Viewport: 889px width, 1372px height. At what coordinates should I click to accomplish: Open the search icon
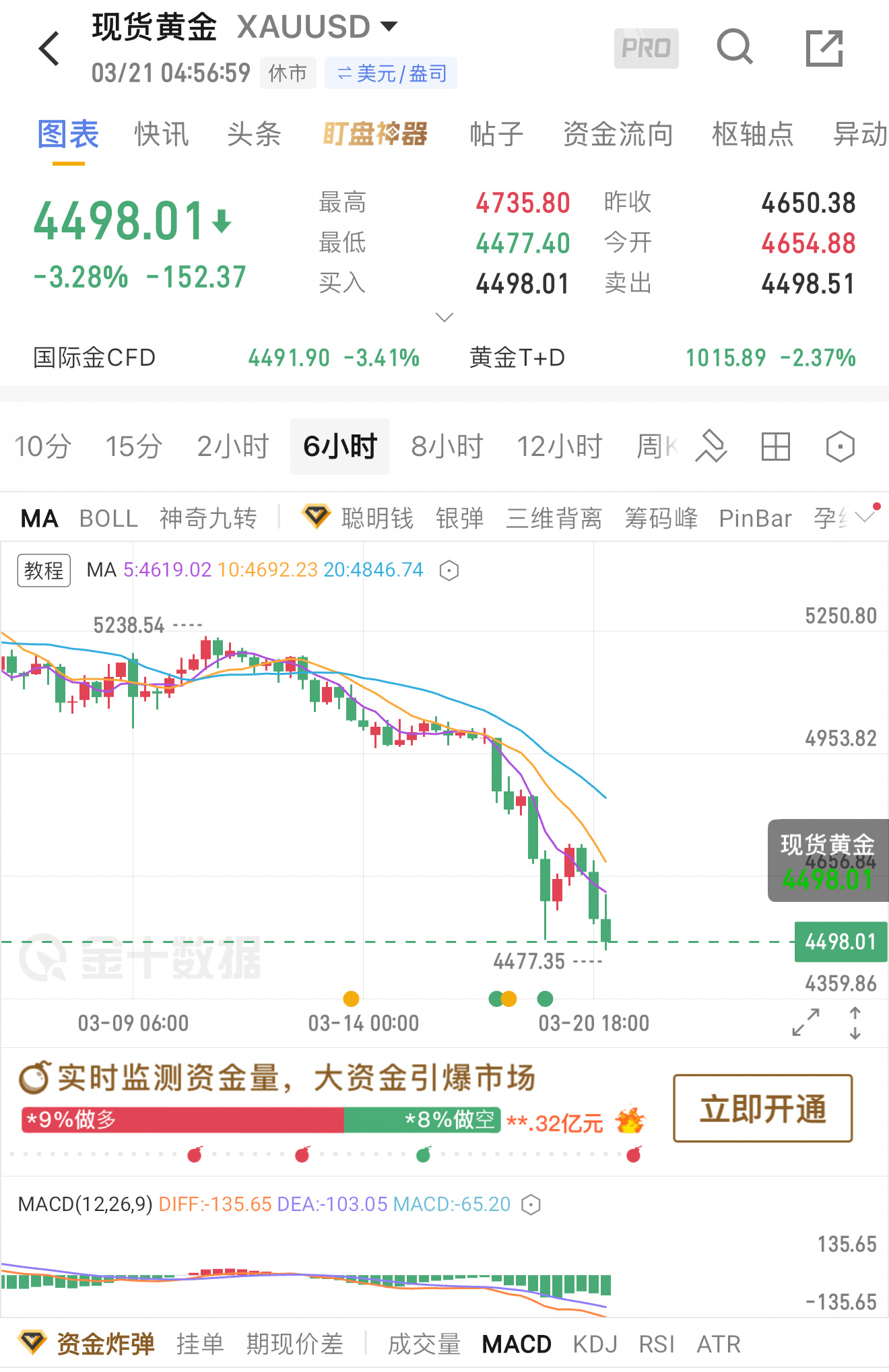(x=735, y=48)
